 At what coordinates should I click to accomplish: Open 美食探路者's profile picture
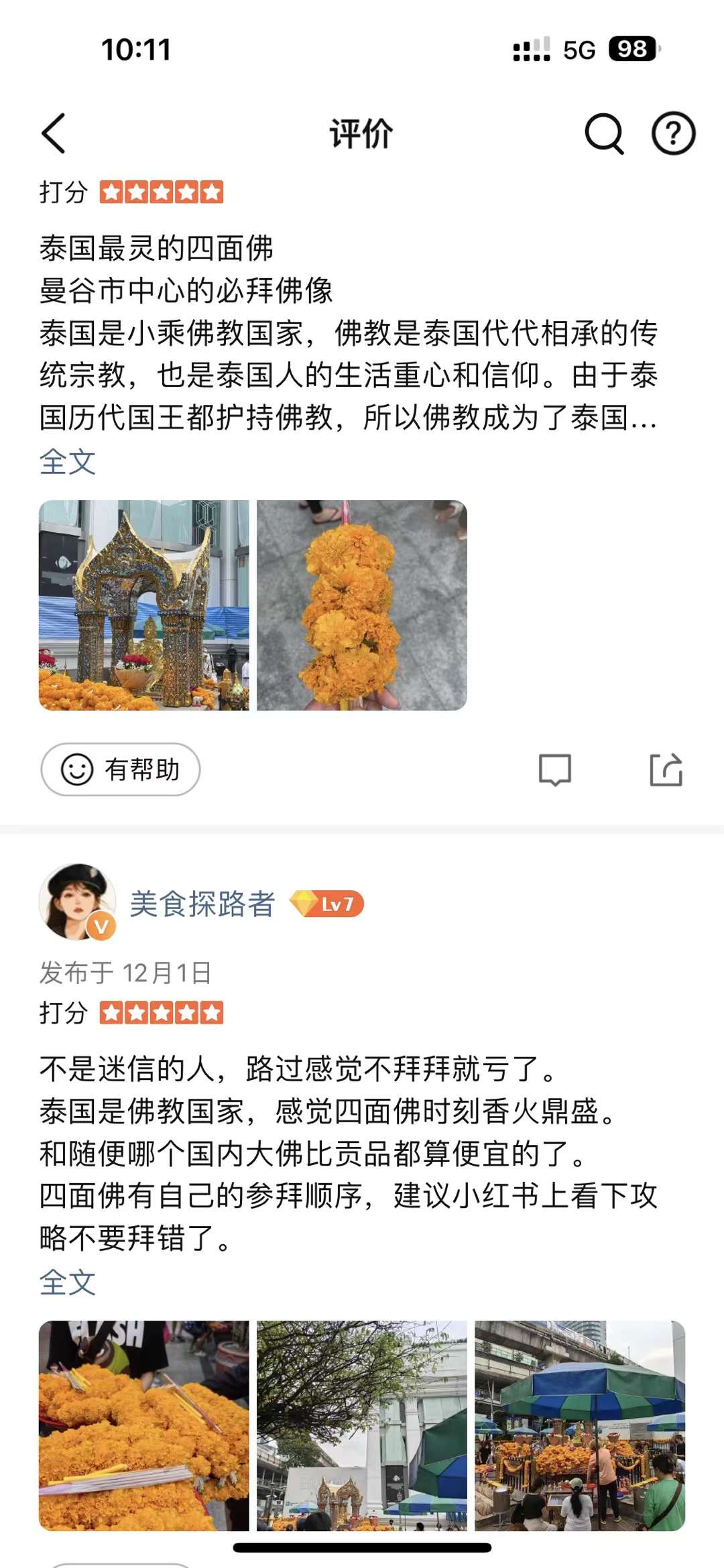(x=76, y=902)
